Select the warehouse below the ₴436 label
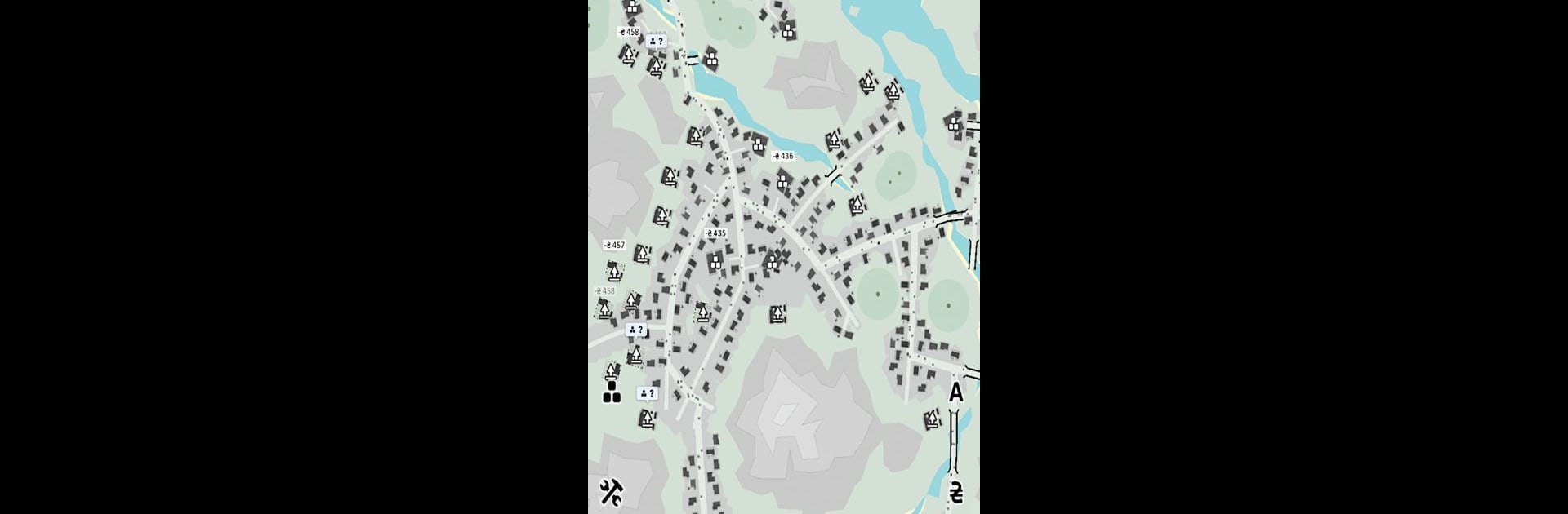Image resolution: width=1568 pixels, height=514 pixels. 783,179
